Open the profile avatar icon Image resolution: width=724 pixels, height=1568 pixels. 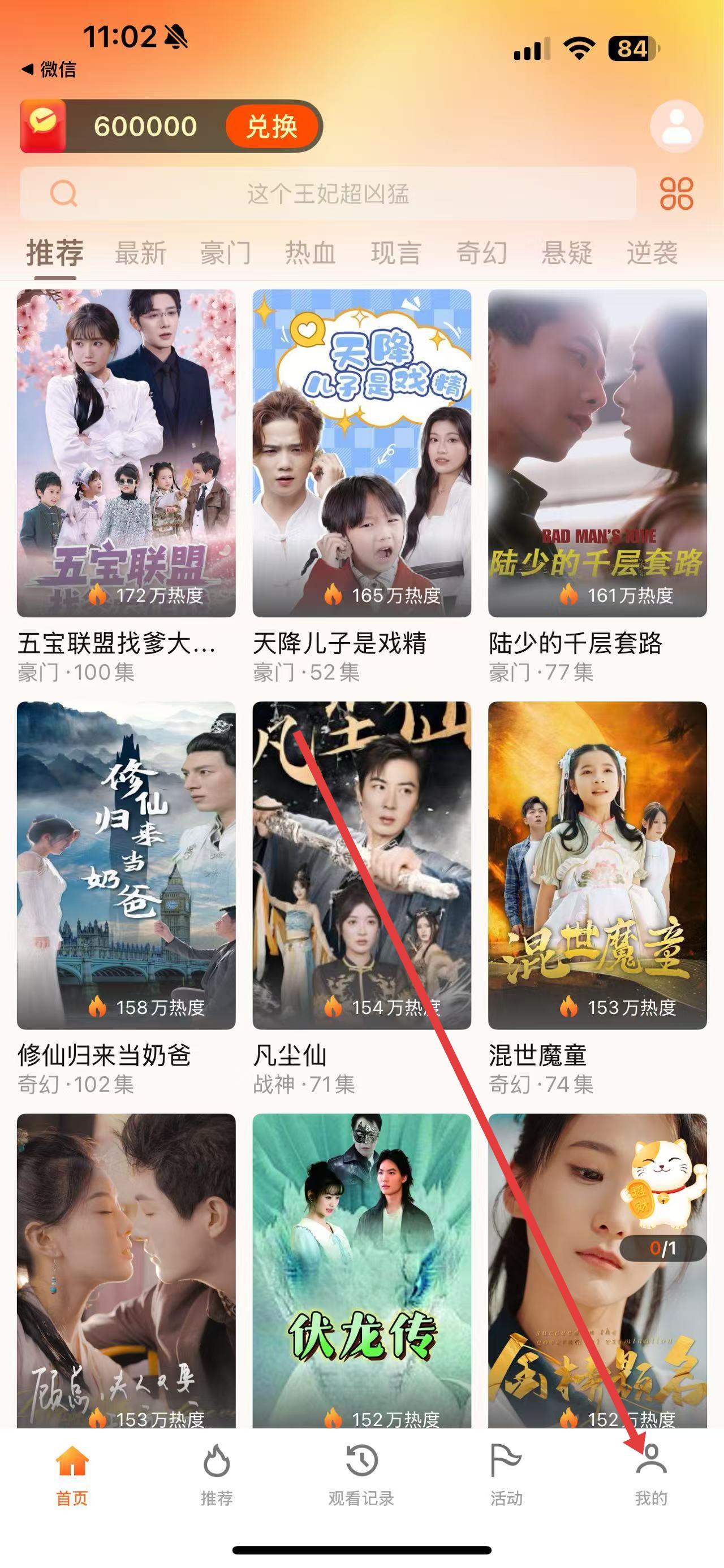pos(676,126)
